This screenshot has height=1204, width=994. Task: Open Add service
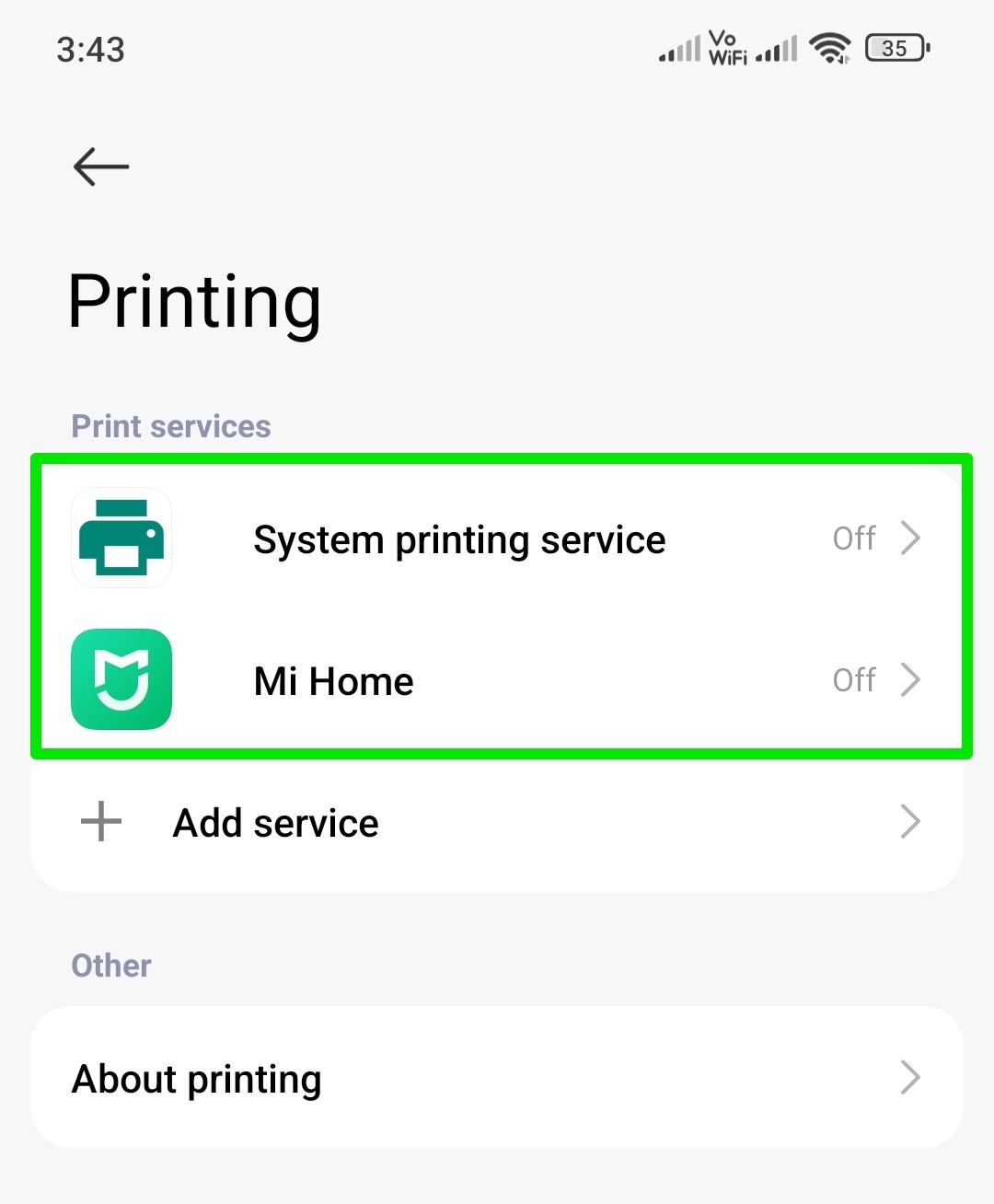coord(274,822)
